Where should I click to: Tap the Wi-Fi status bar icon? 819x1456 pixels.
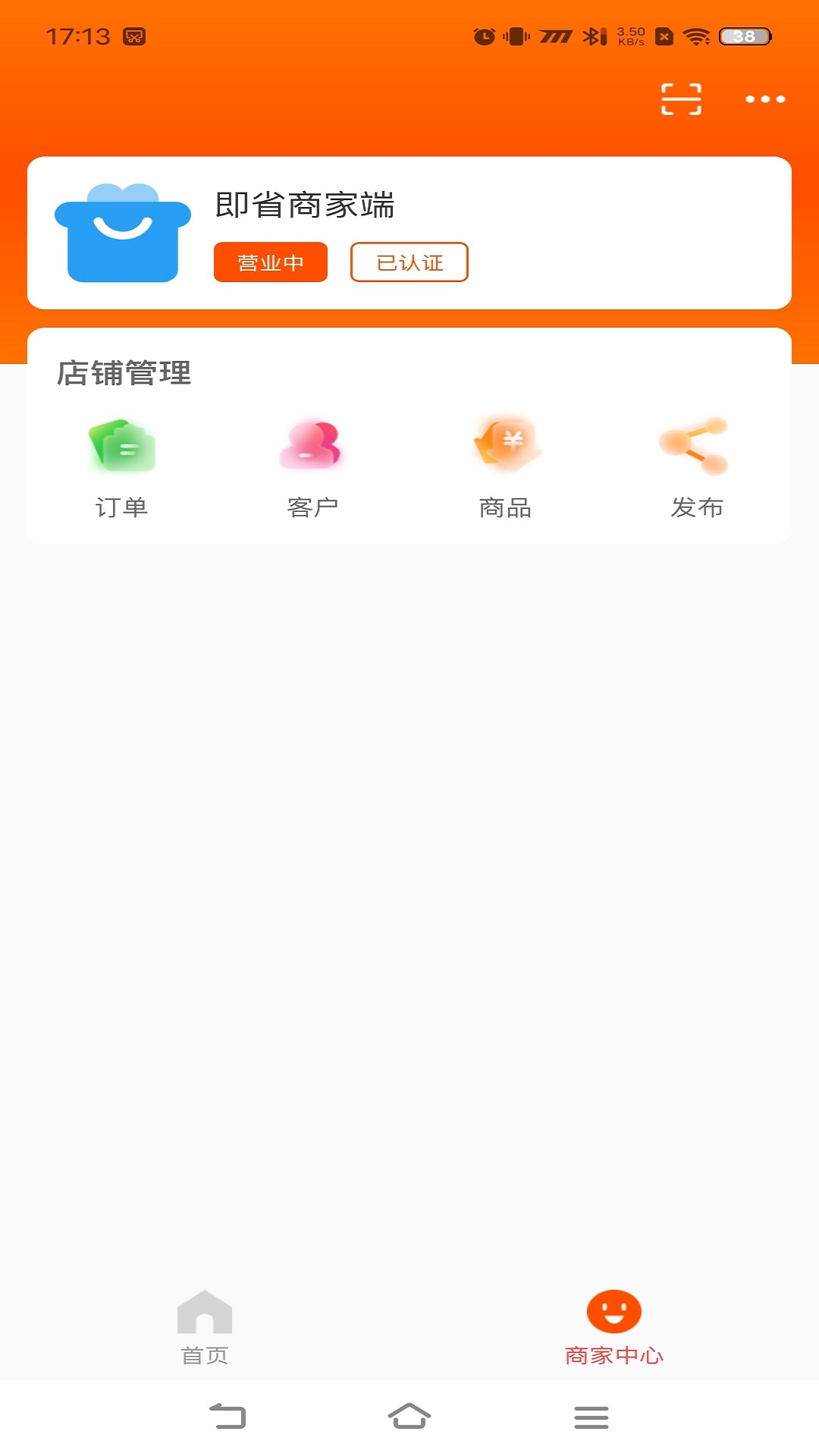click(695, 34)
